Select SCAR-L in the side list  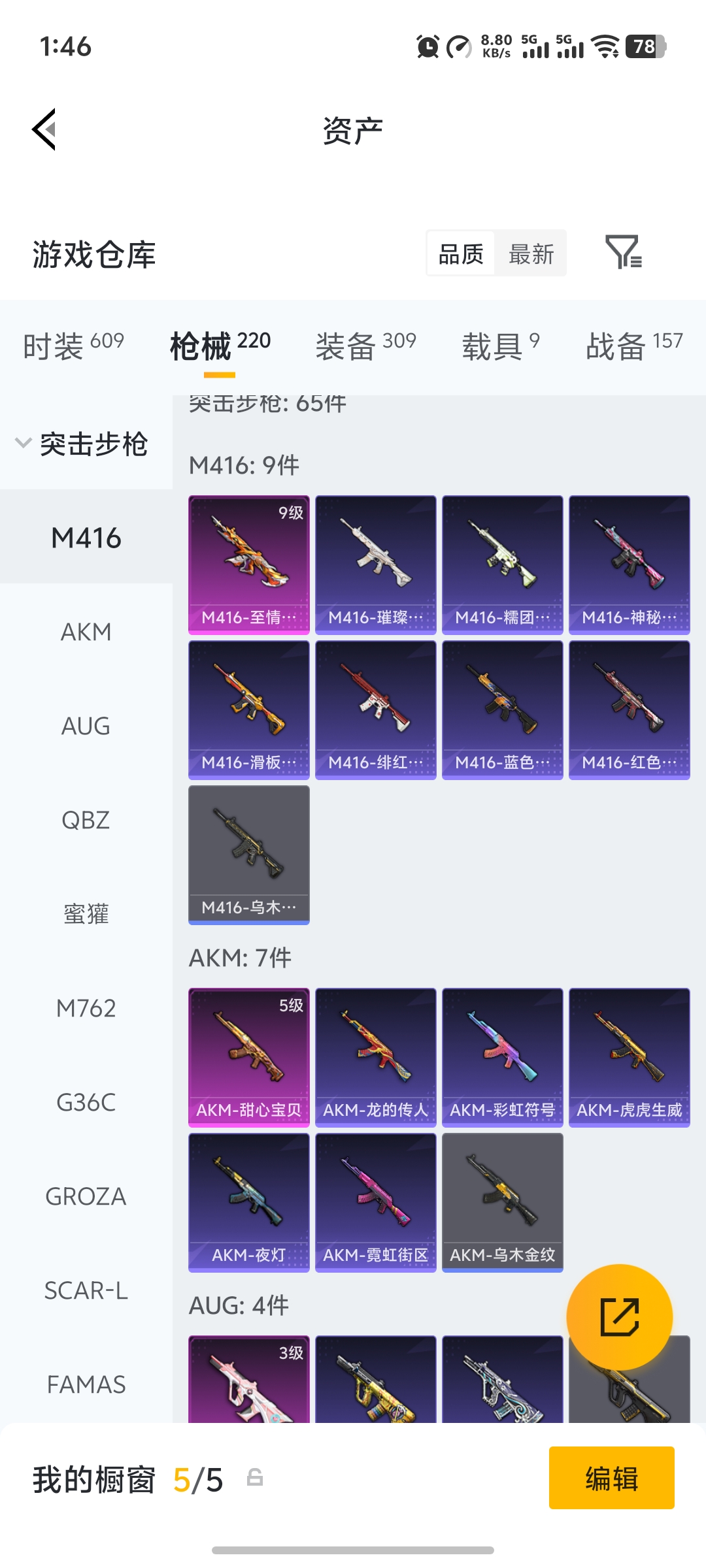86,1291
